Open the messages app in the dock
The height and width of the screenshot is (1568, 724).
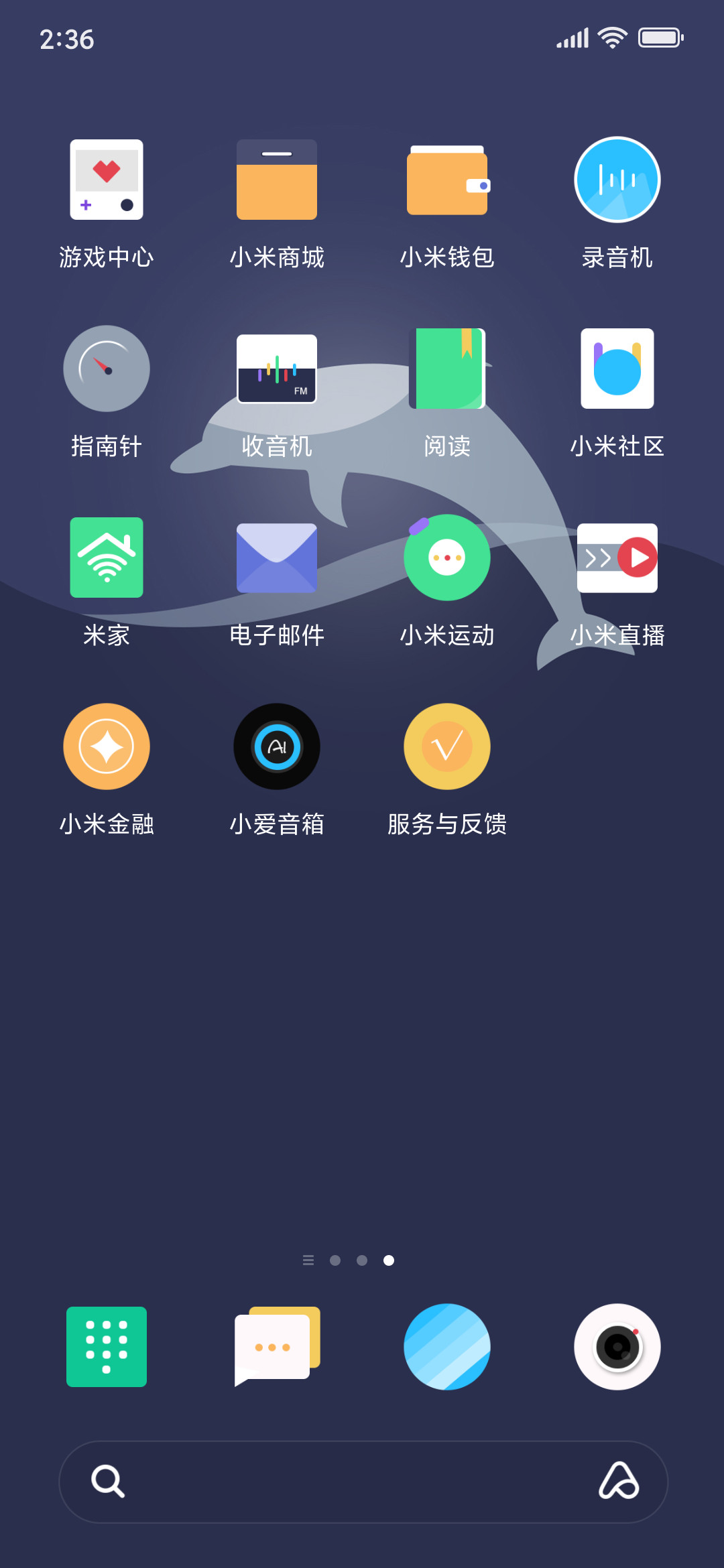[277, 1347]
